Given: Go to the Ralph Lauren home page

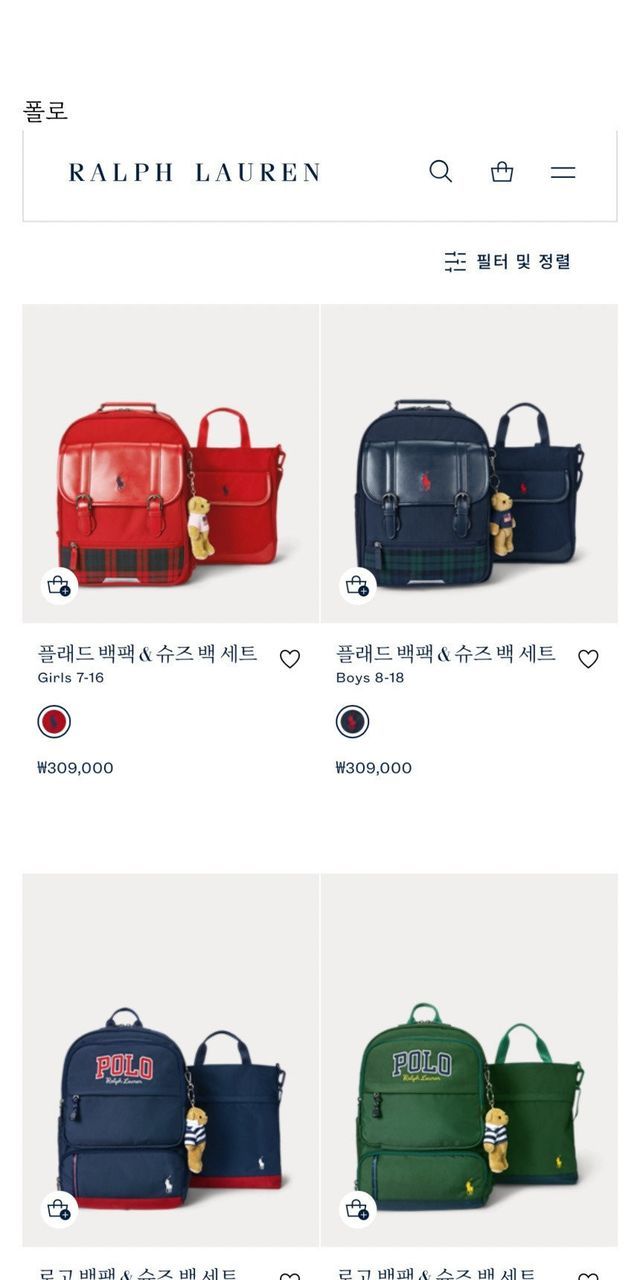Looking at the screenshot, I should pyautogui.click(x=194, y=172).
